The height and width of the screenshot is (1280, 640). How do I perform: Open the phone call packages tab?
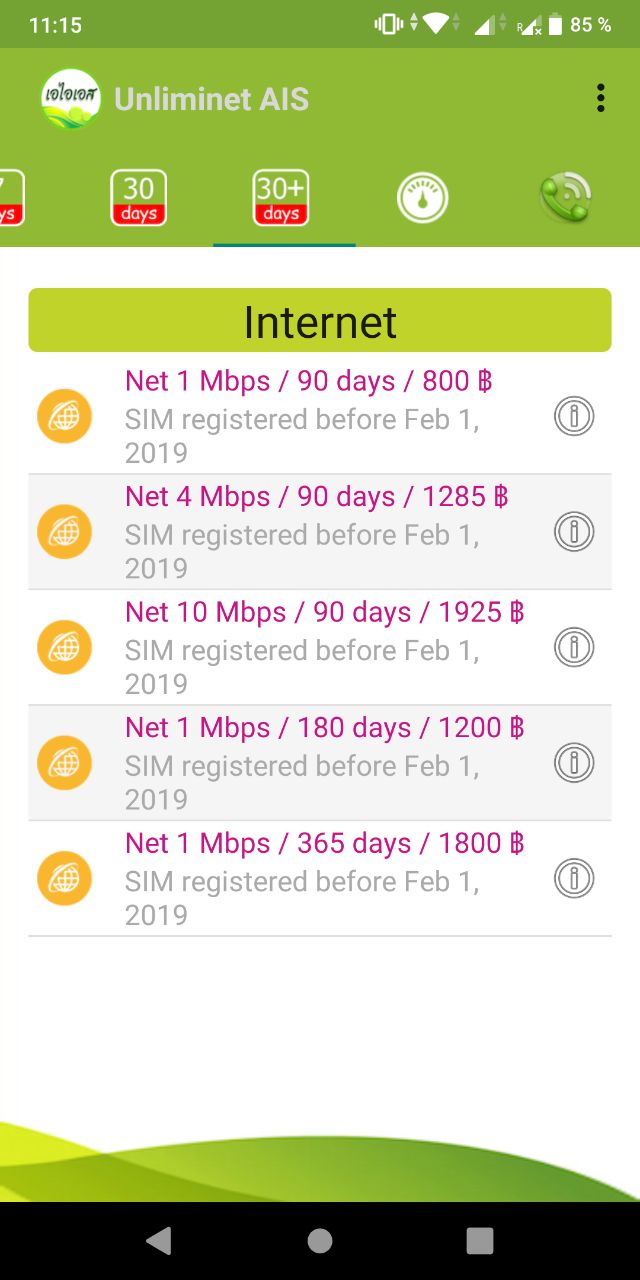566,198
